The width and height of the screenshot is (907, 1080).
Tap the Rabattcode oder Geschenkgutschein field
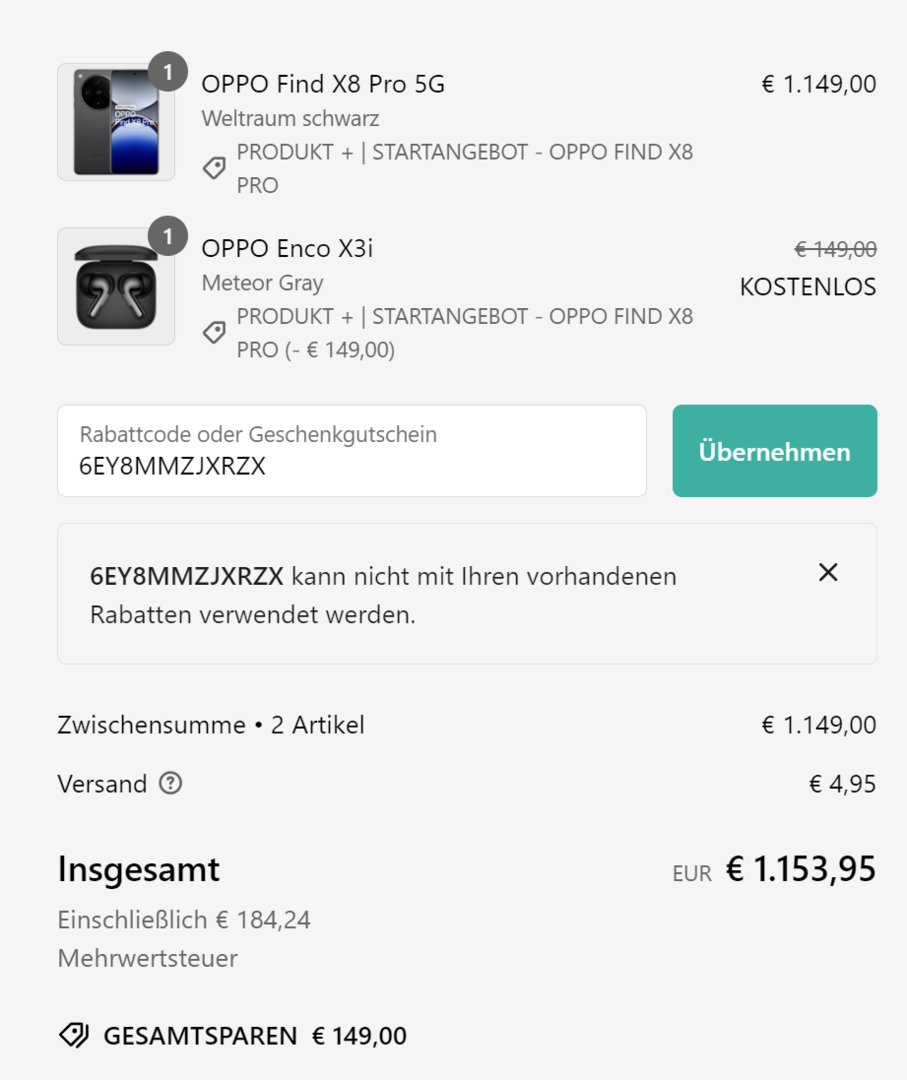(x=351, y=451)
